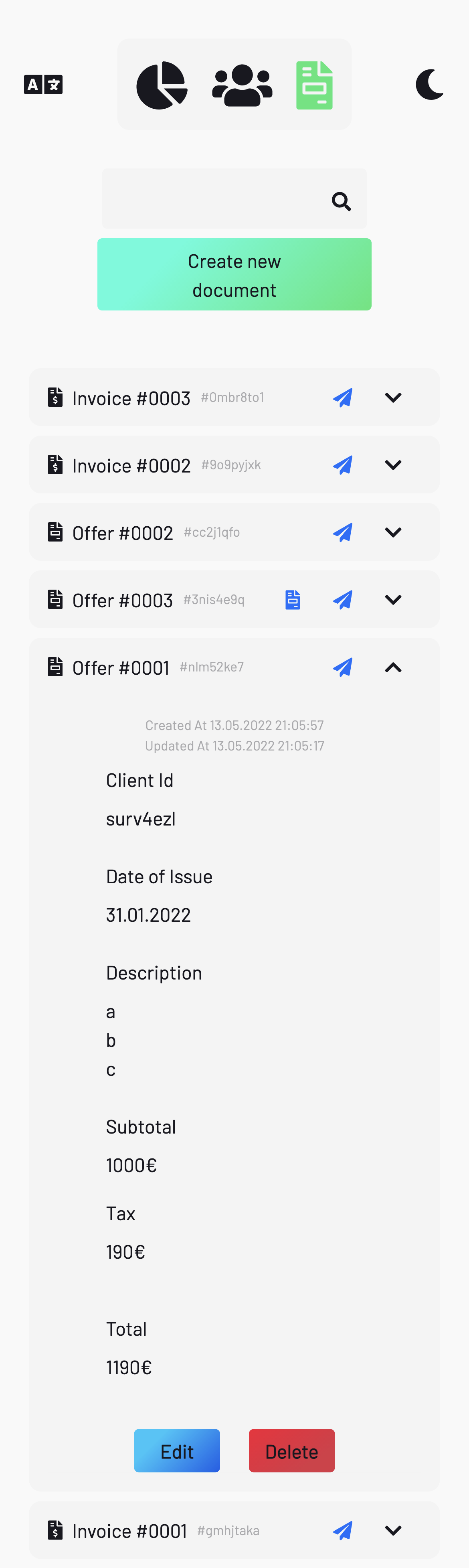The width and height of the screenshot is (469, 1568).
Task: Expand the Offer #0002 details
Action: [x=393, y=533]
